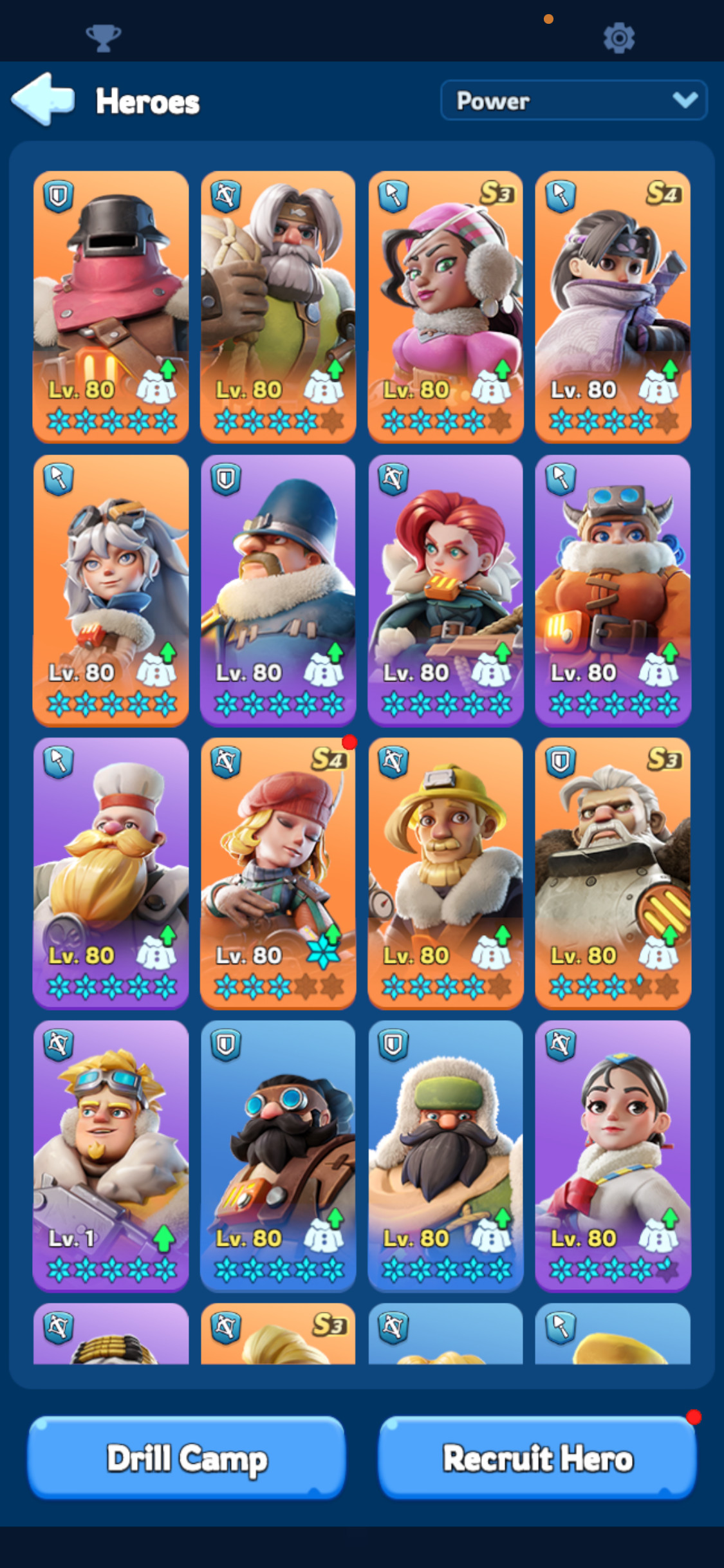Open the Lv. 1 blond hero with goggles
The height and width of the screenshot is (1568, 724).
coord(111,1156)
